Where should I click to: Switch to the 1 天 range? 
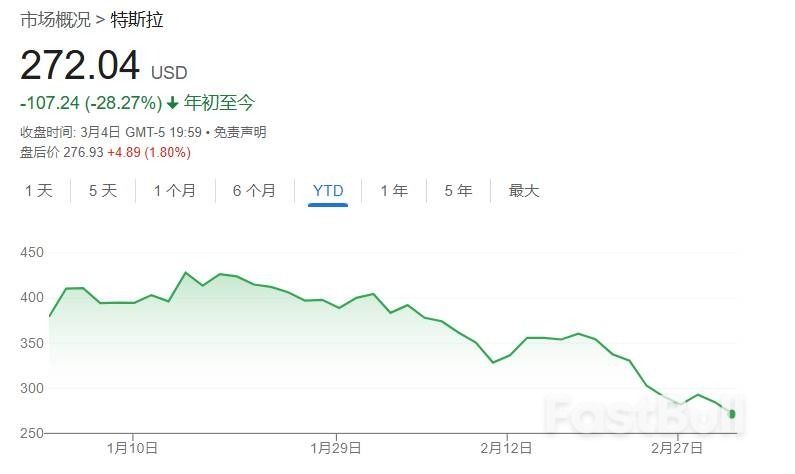[39, 191]
